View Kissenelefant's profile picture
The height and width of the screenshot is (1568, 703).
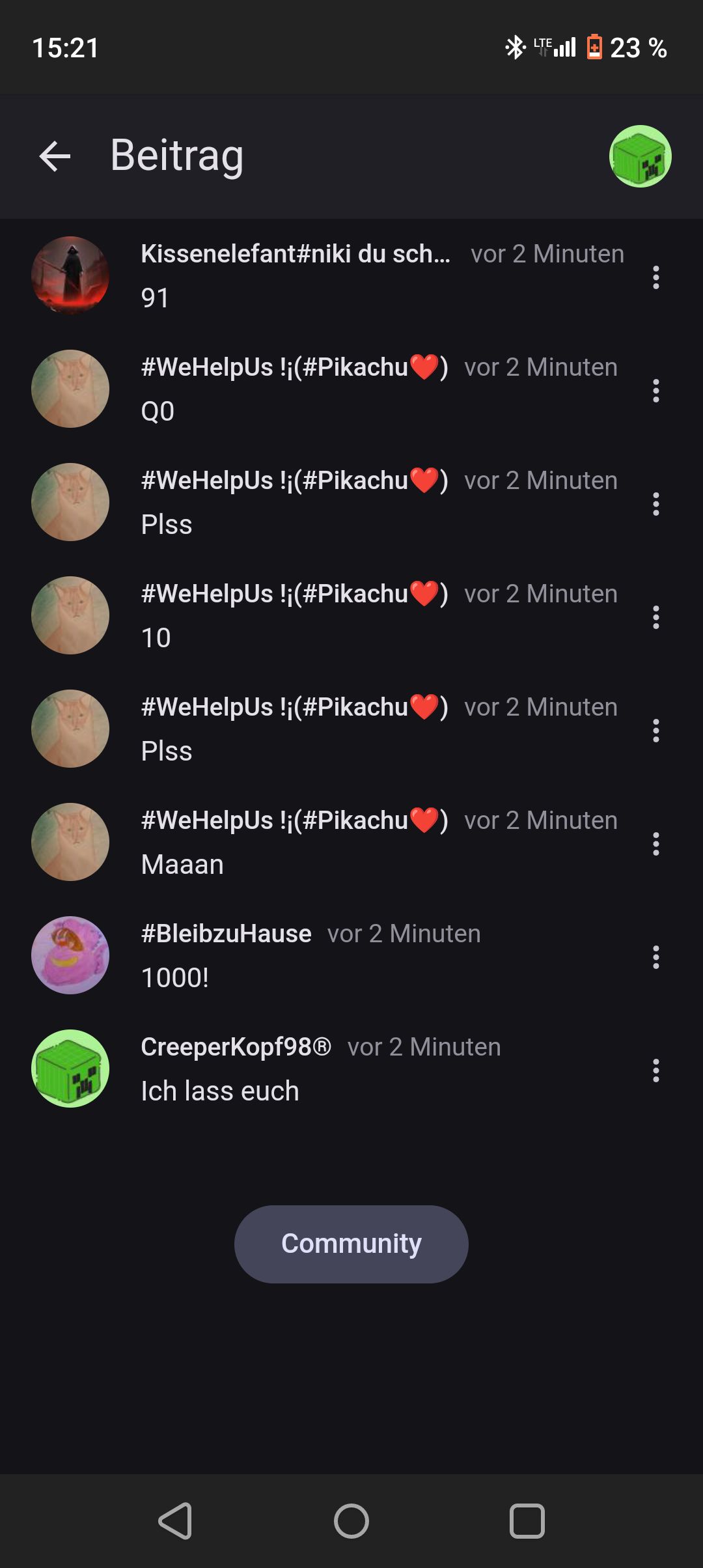70,275
